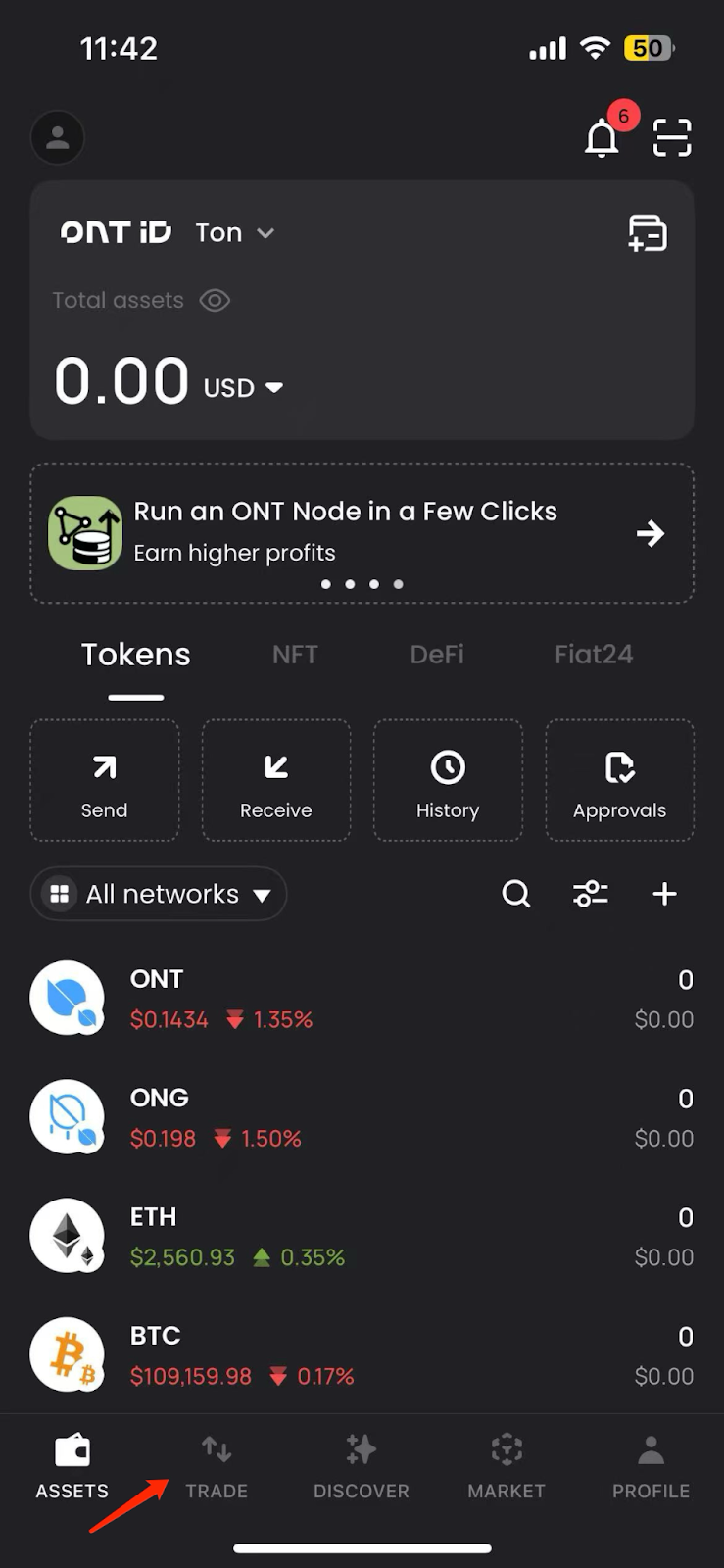This screenshot has height=1568, width=724.
Task: Tap the Send button
Action: pos(105,781)
